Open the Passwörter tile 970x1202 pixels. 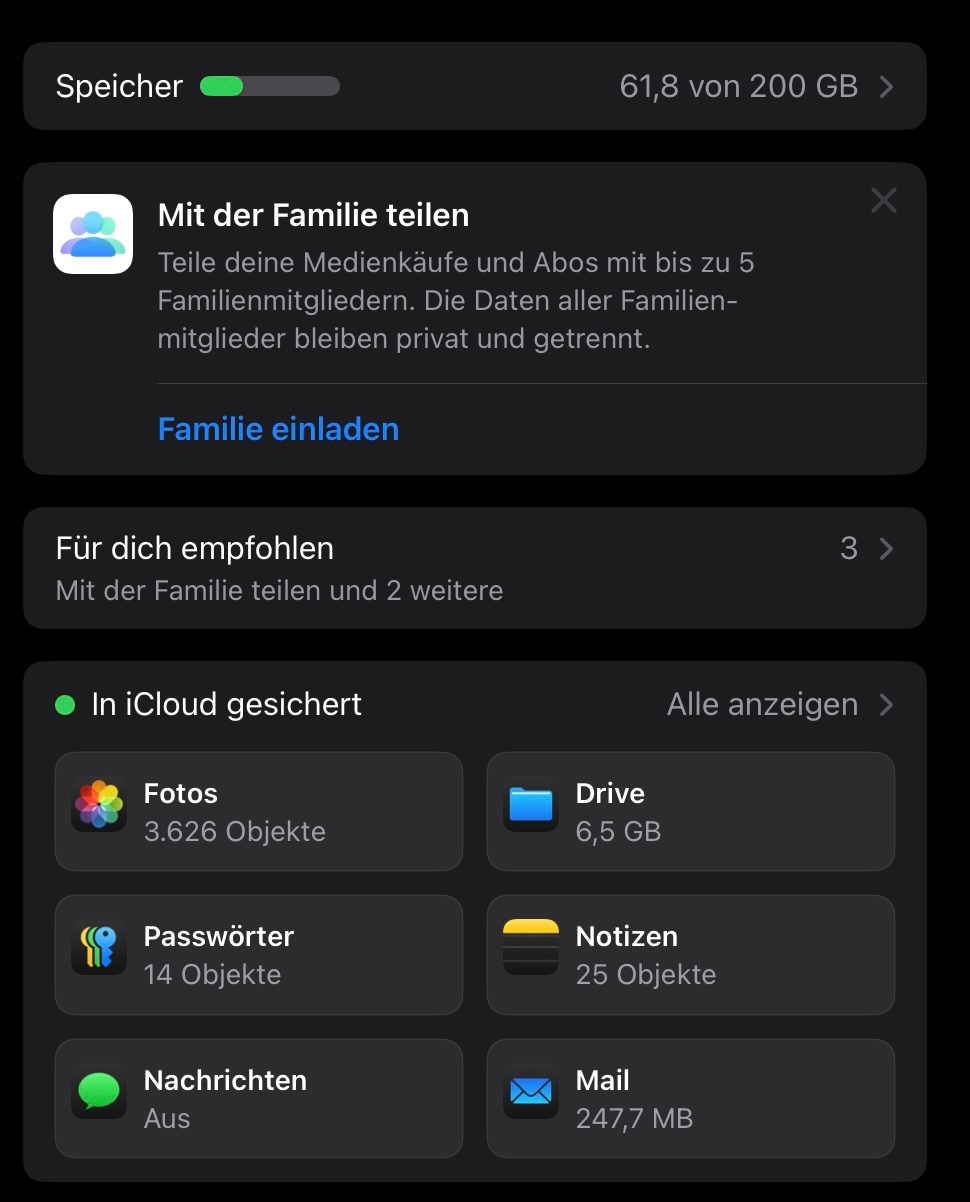click(x=258, y=954)
